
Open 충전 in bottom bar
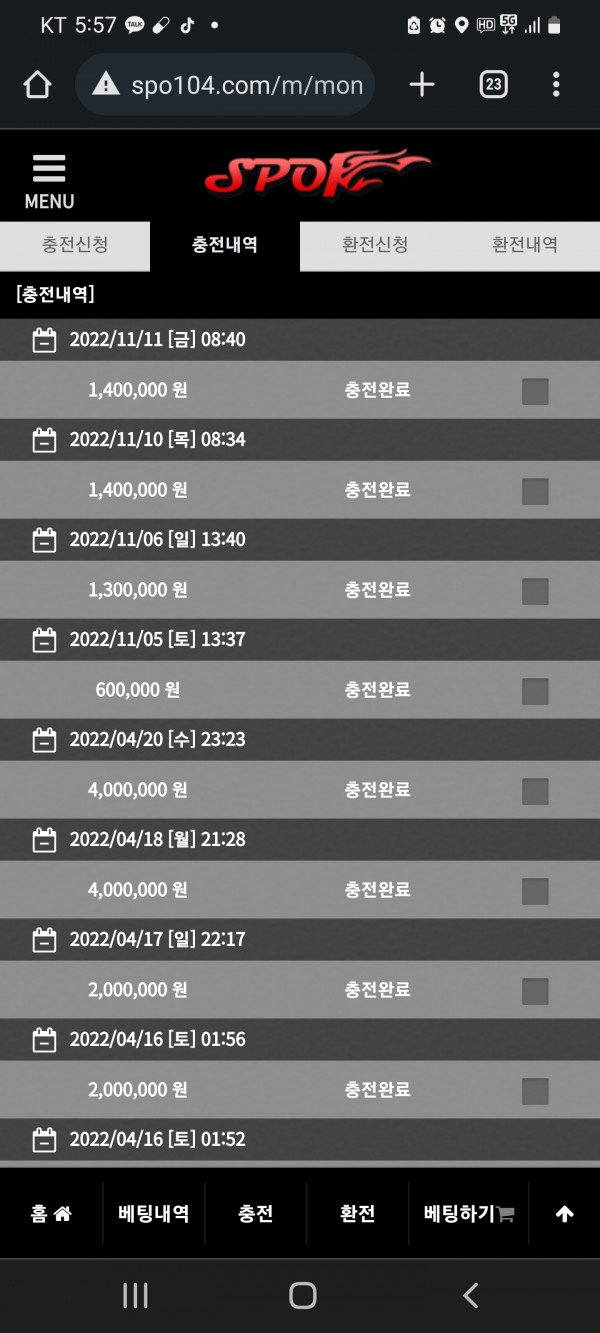coord(256,1214)
